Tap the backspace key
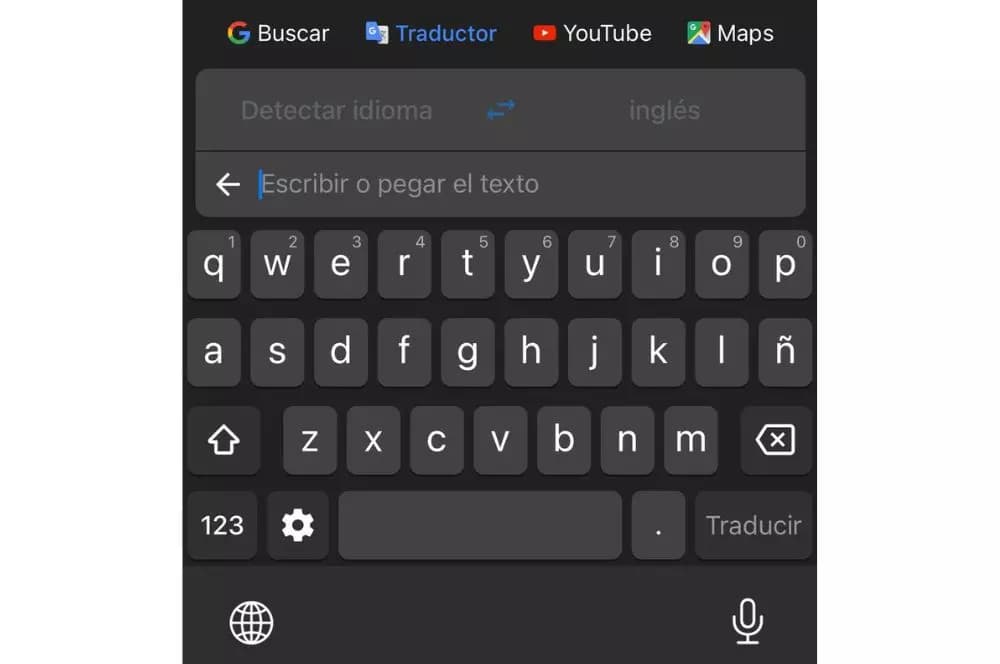 pos(775,440)
